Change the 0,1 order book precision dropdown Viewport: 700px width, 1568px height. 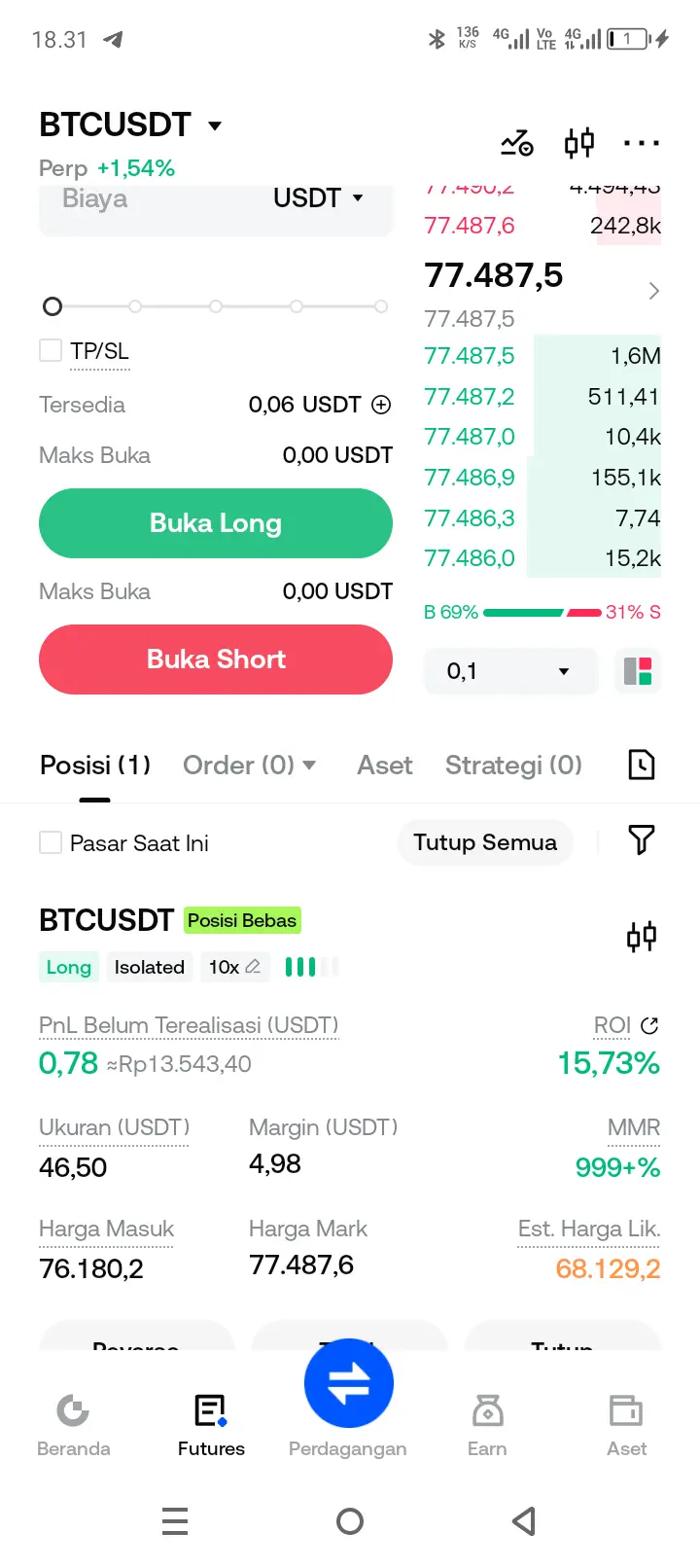pos(509,671)
